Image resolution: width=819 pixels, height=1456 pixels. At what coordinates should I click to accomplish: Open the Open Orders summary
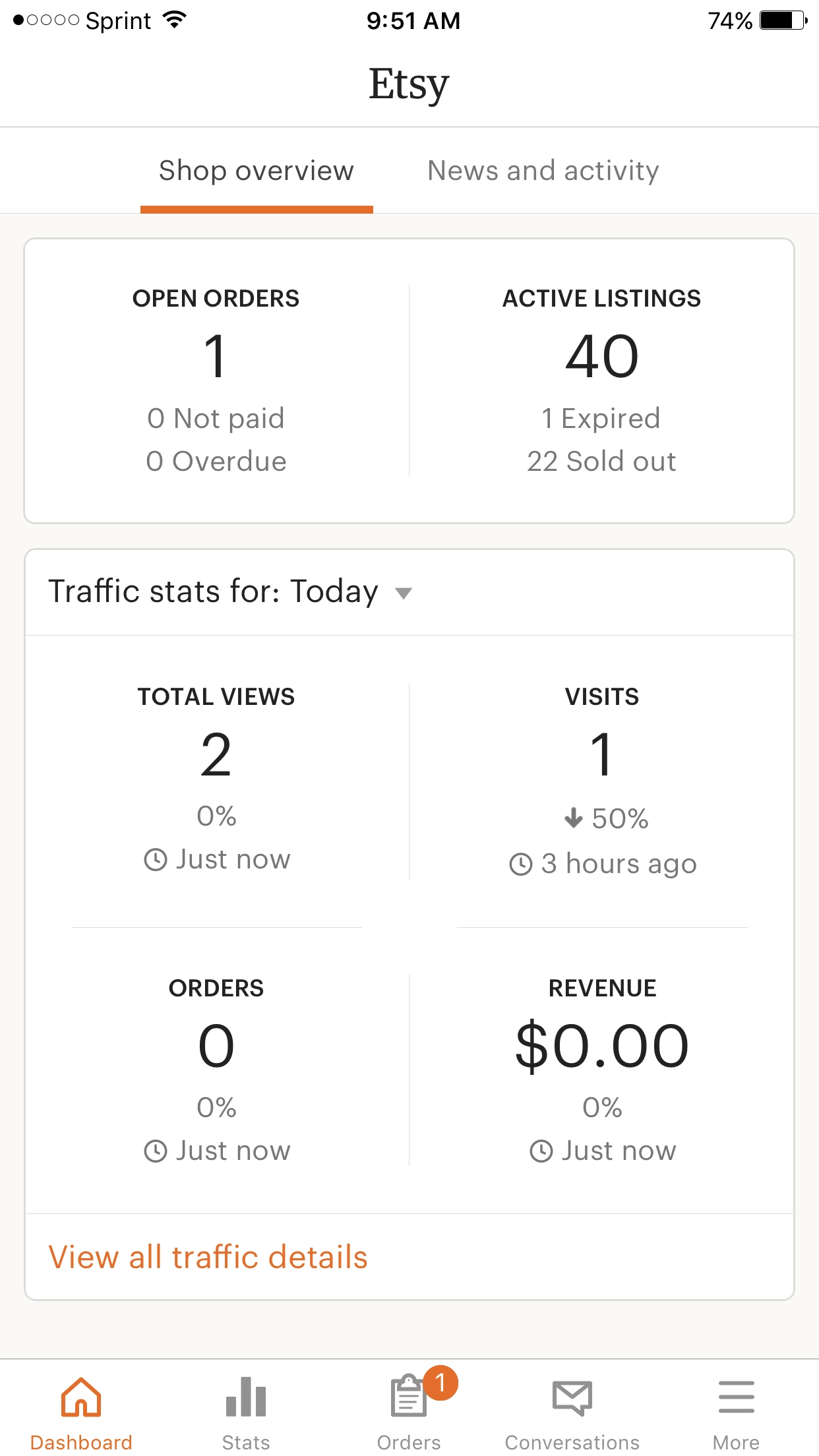216,379
